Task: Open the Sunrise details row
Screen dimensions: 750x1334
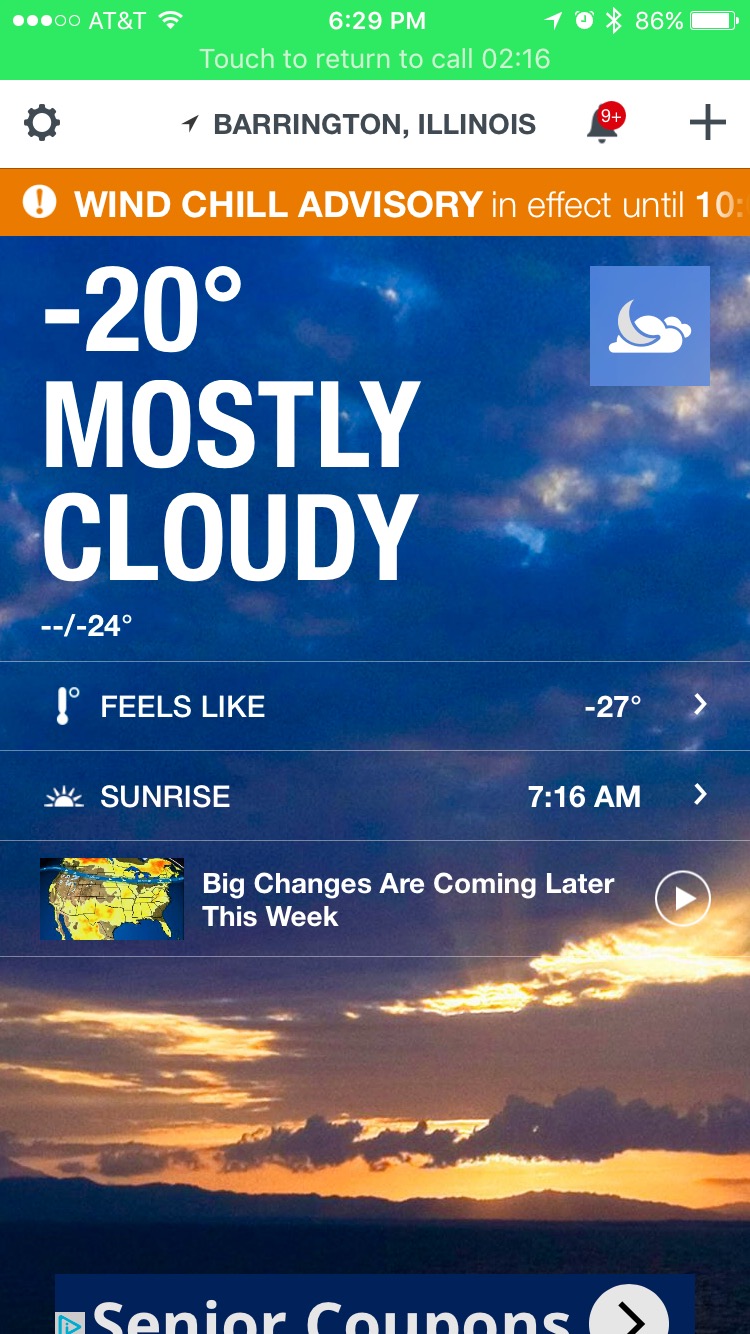Action: click(x=375, y=796)
